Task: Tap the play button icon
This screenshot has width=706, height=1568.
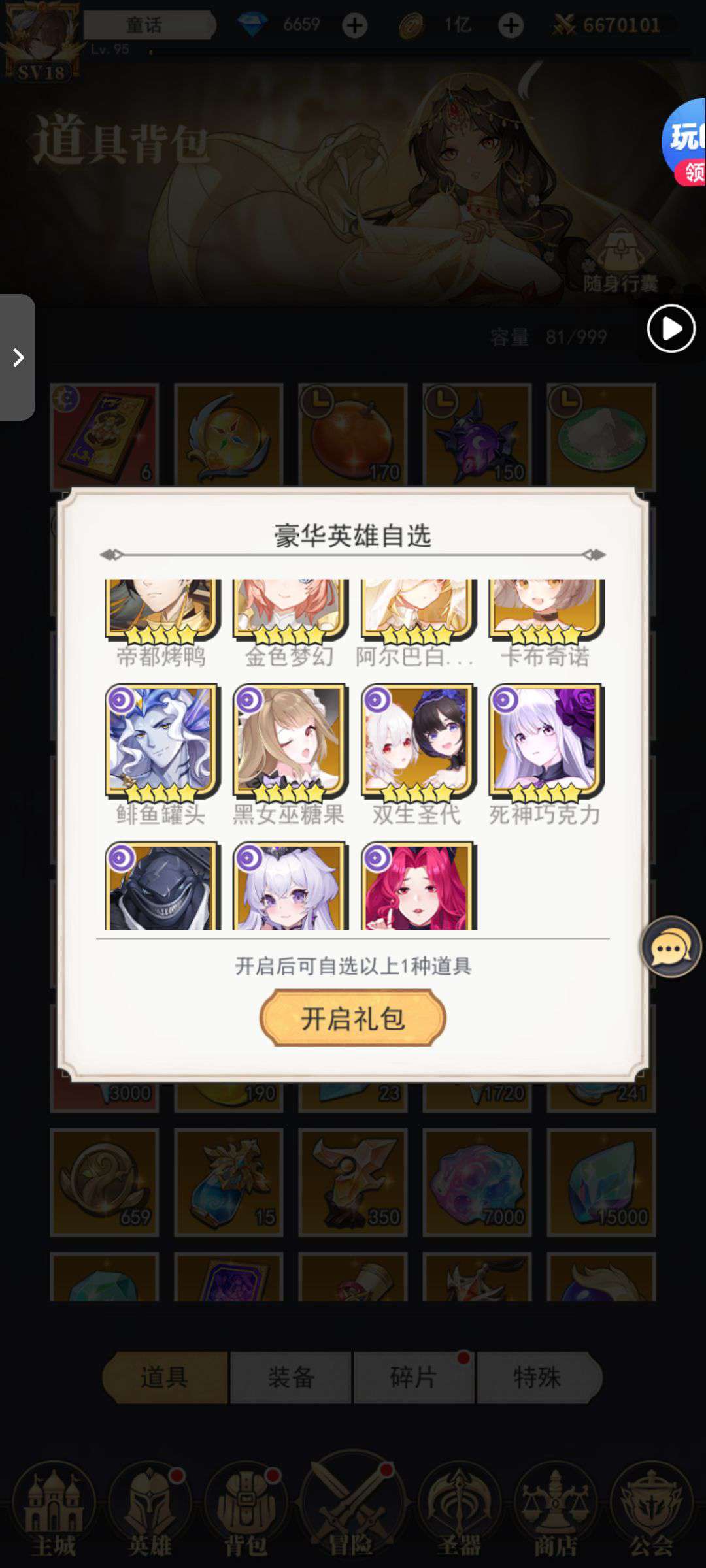Action: pos(671,329)
